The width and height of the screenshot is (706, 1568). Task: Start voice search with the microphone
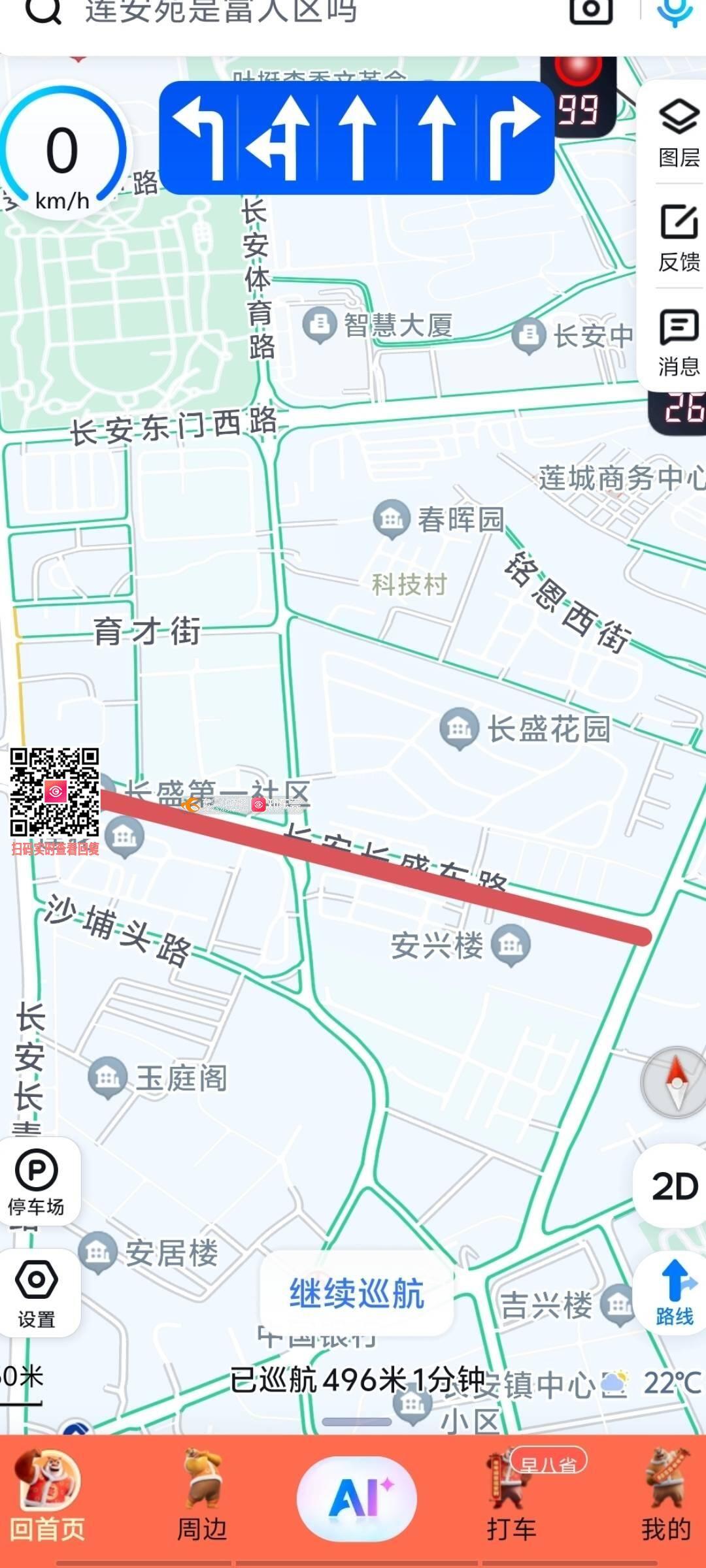pyautogui.click(x=673, y=10)
